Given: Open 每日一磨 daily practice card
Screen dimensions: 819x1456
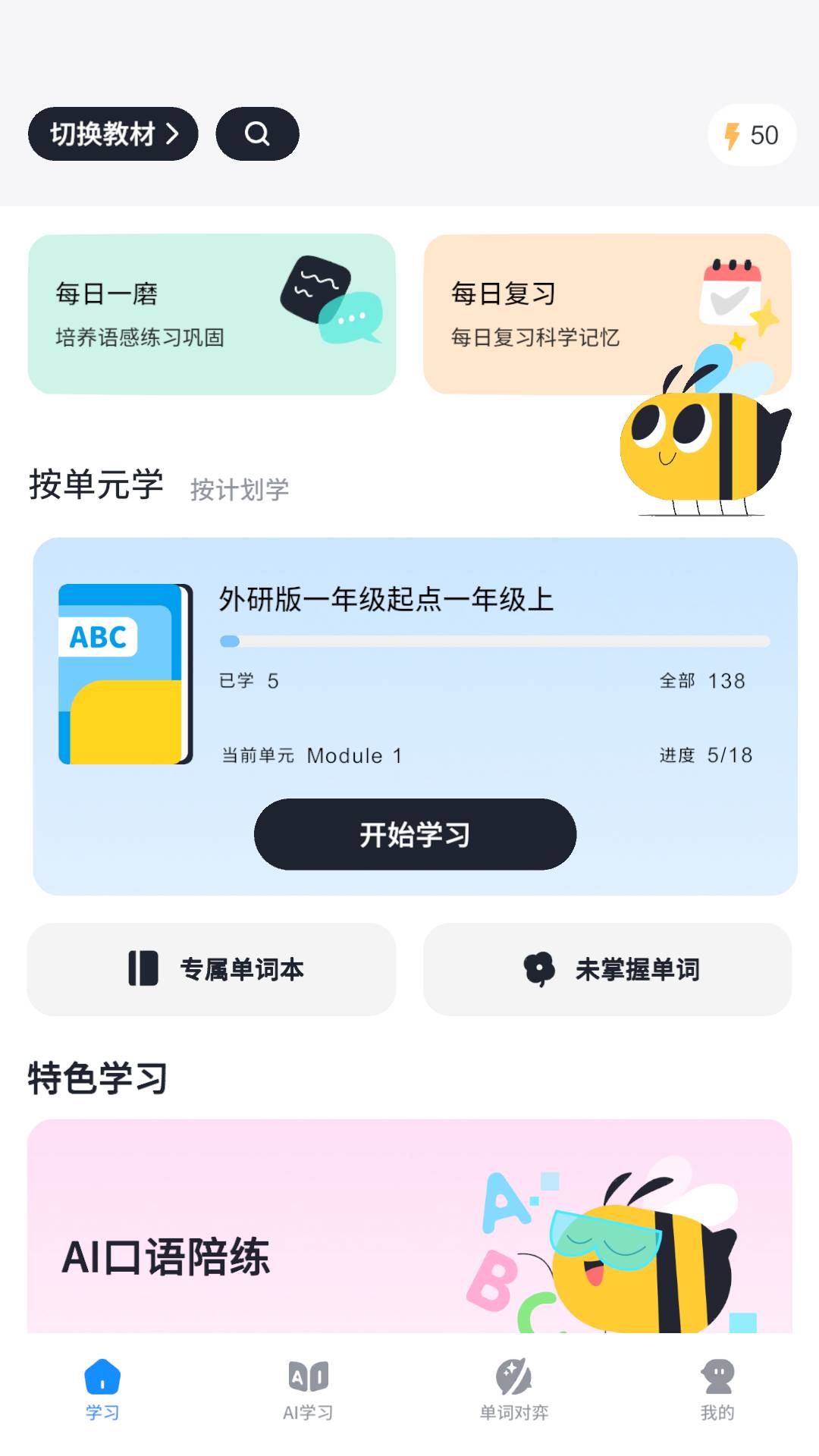Looking at the screenshot, I should pyautogui.click(x=212, y=312).
